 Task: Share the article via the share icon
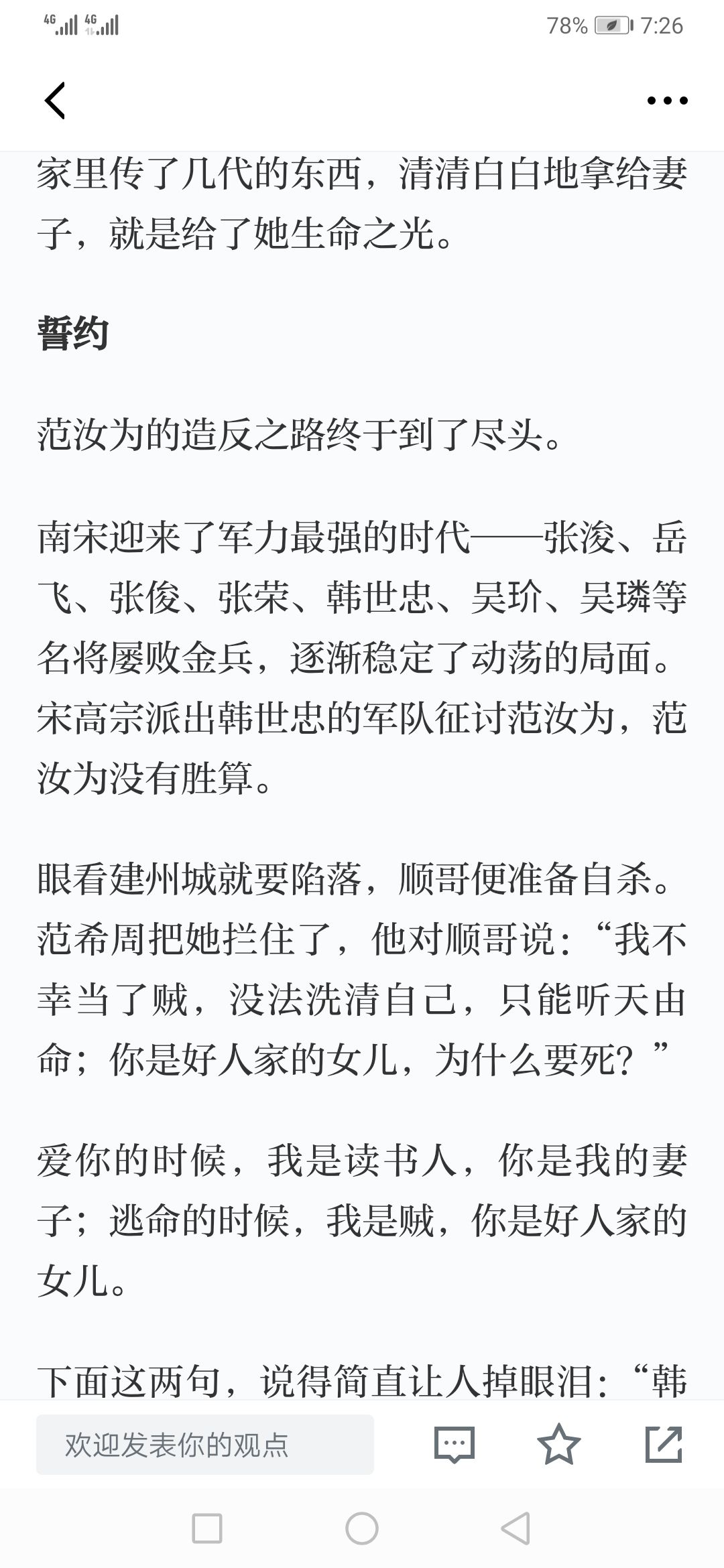[664, 1444]
